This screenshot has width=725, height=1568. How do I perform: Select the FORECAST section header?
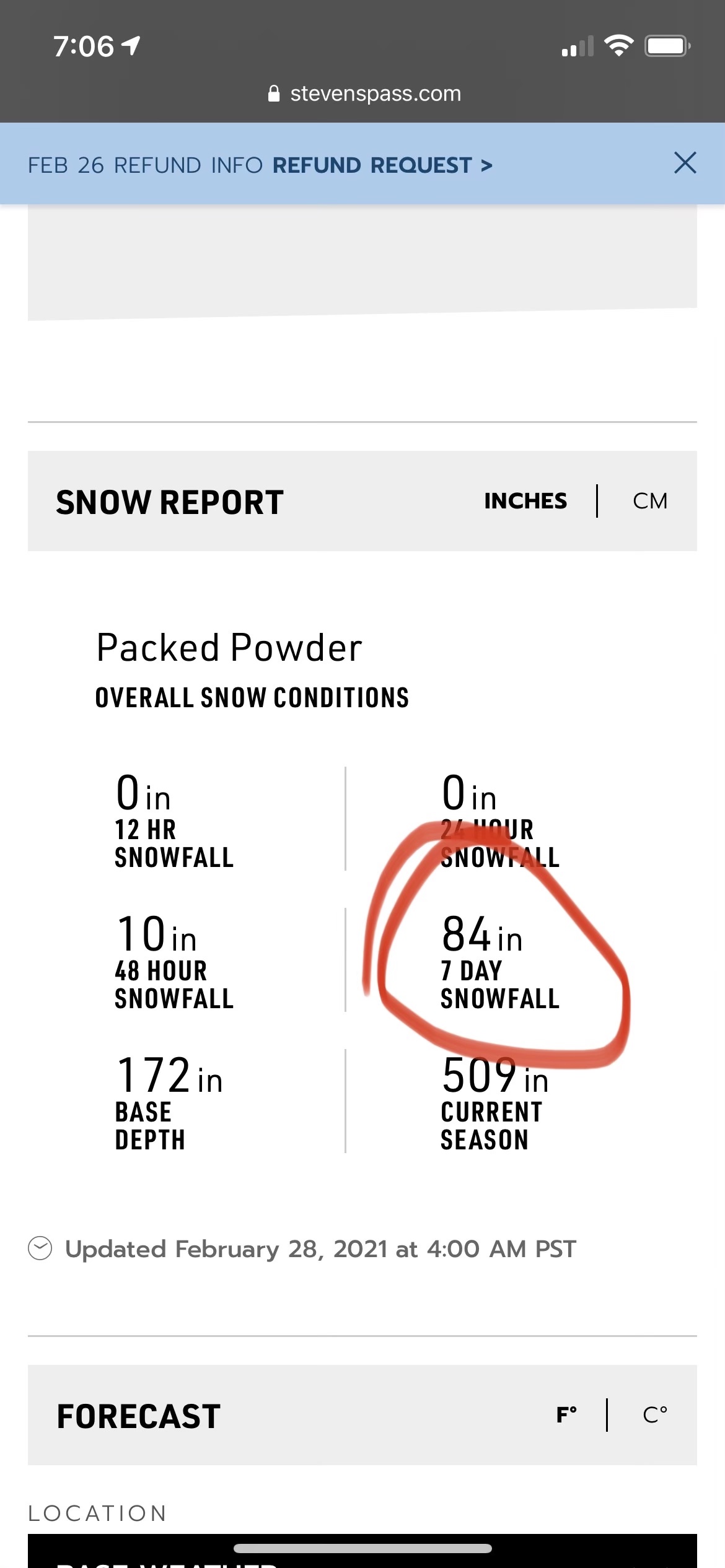click(138, 1414)
